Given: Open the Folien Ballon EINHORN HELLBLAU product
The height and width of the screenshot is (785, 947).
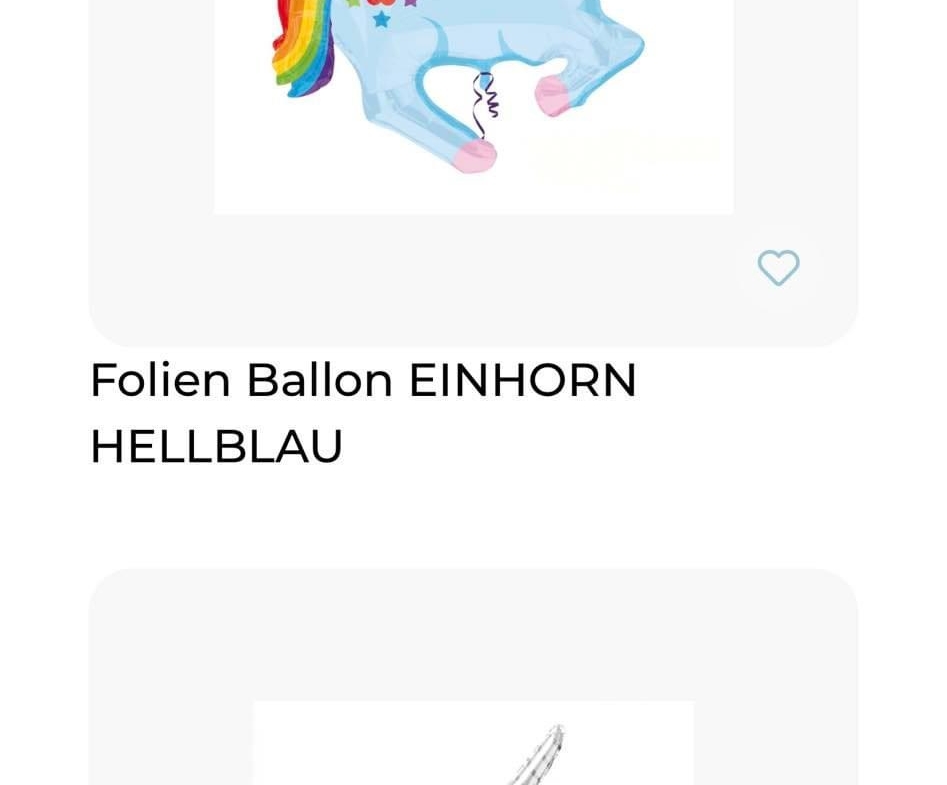Looking at the screenshot, I should (363, 412).
